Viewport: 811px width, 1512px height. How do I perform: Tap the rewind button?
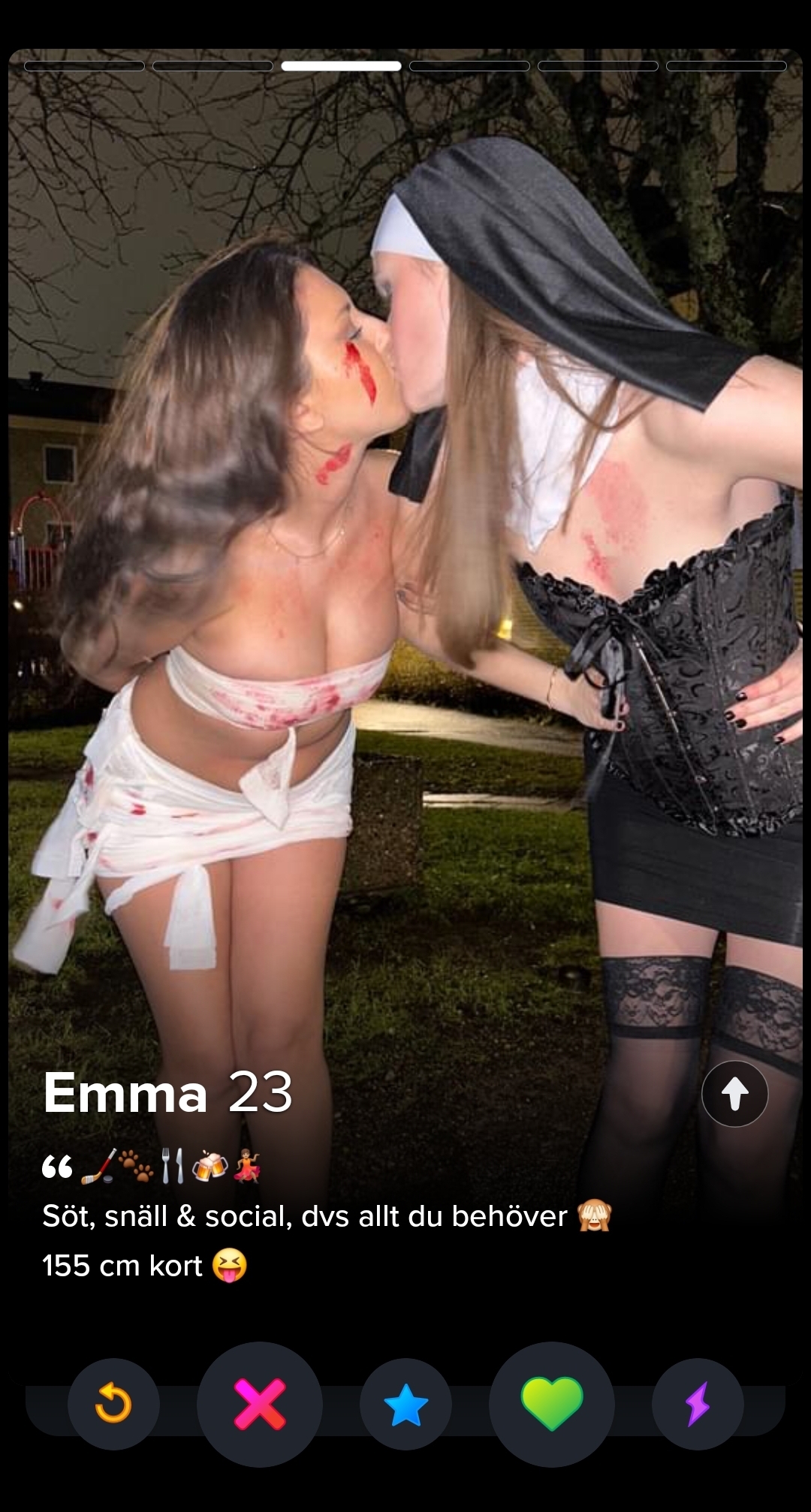[113, 1404]
